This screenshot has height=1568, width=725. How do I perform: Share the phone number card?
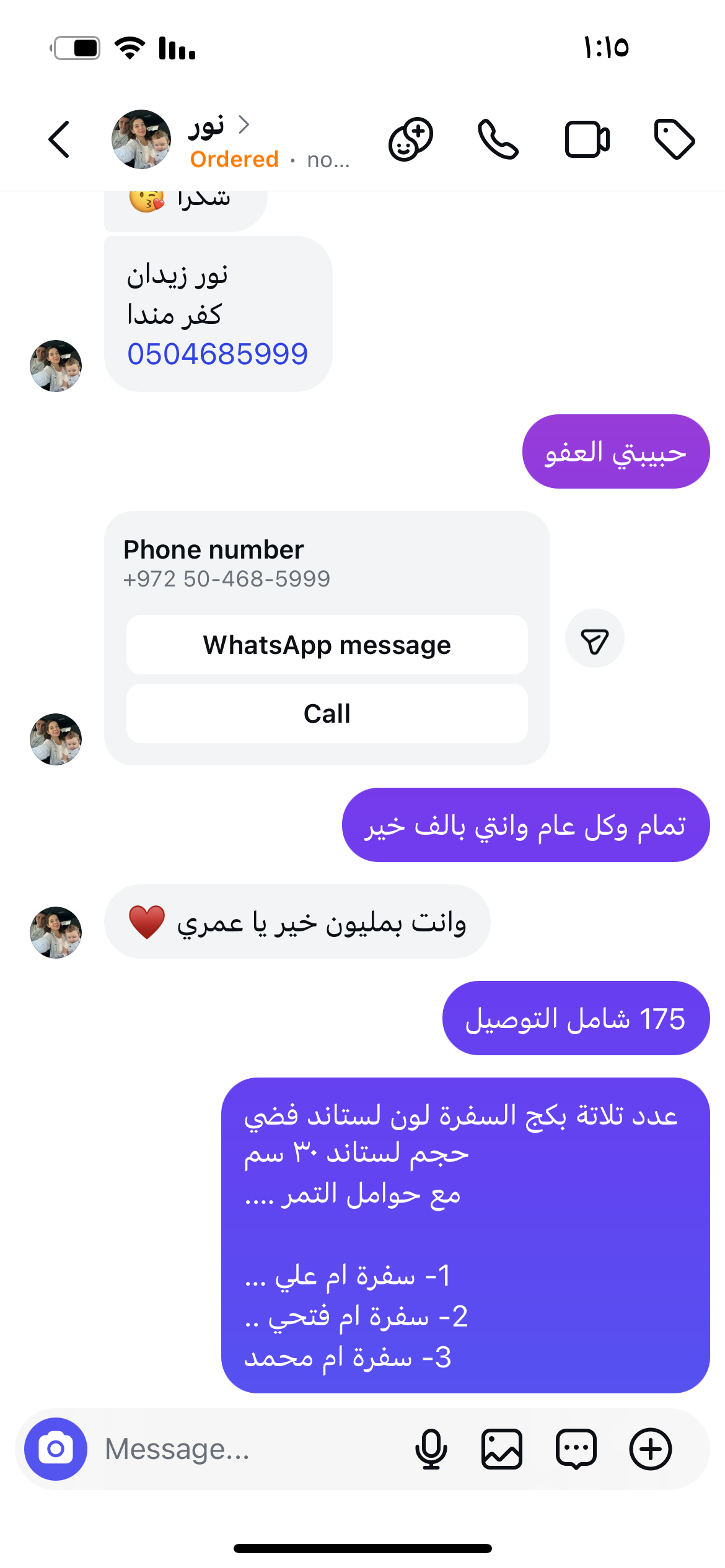tap(594, 638)
